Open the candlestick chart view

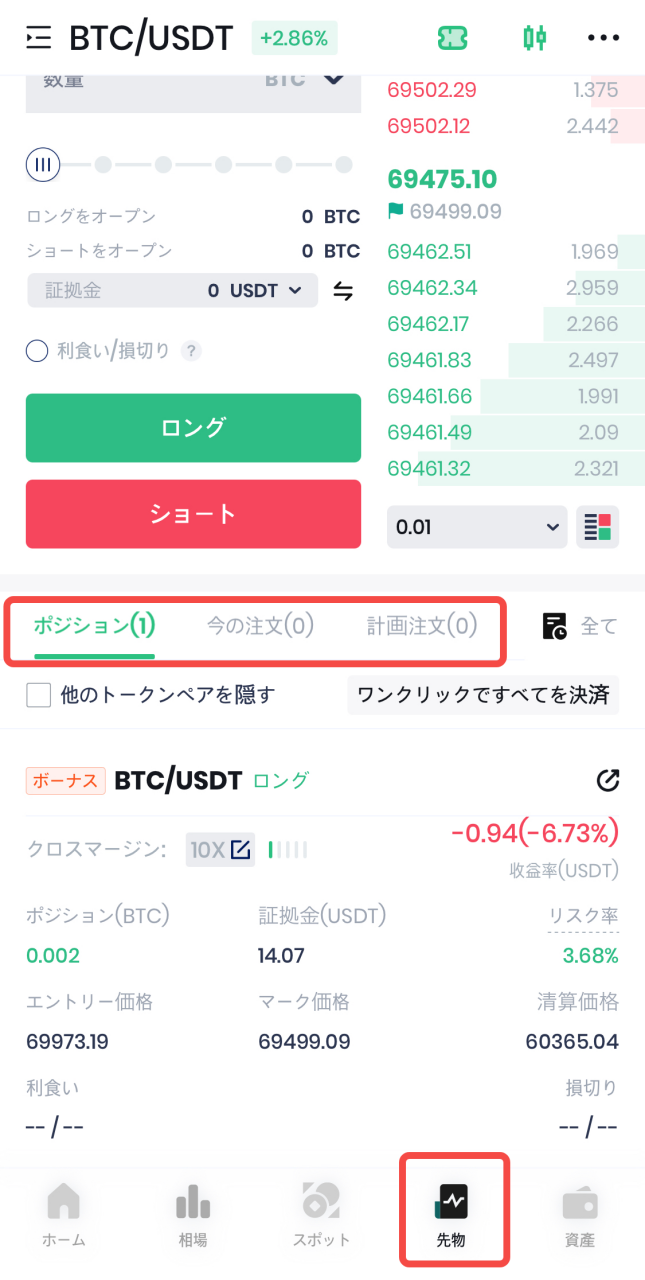click(x=535, y=39)
